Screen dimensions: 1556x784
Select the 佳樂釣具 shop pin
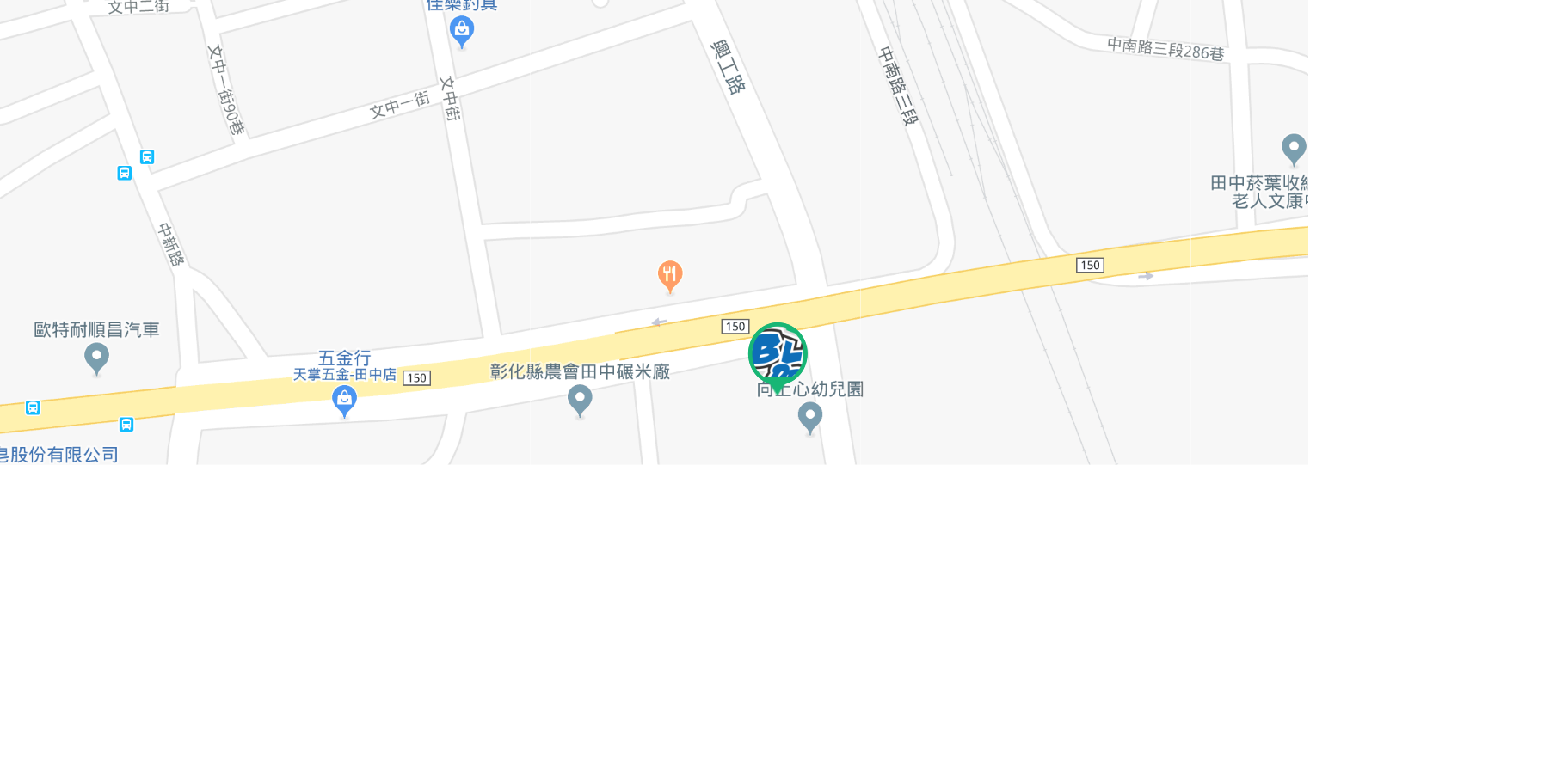pos(462,32)
